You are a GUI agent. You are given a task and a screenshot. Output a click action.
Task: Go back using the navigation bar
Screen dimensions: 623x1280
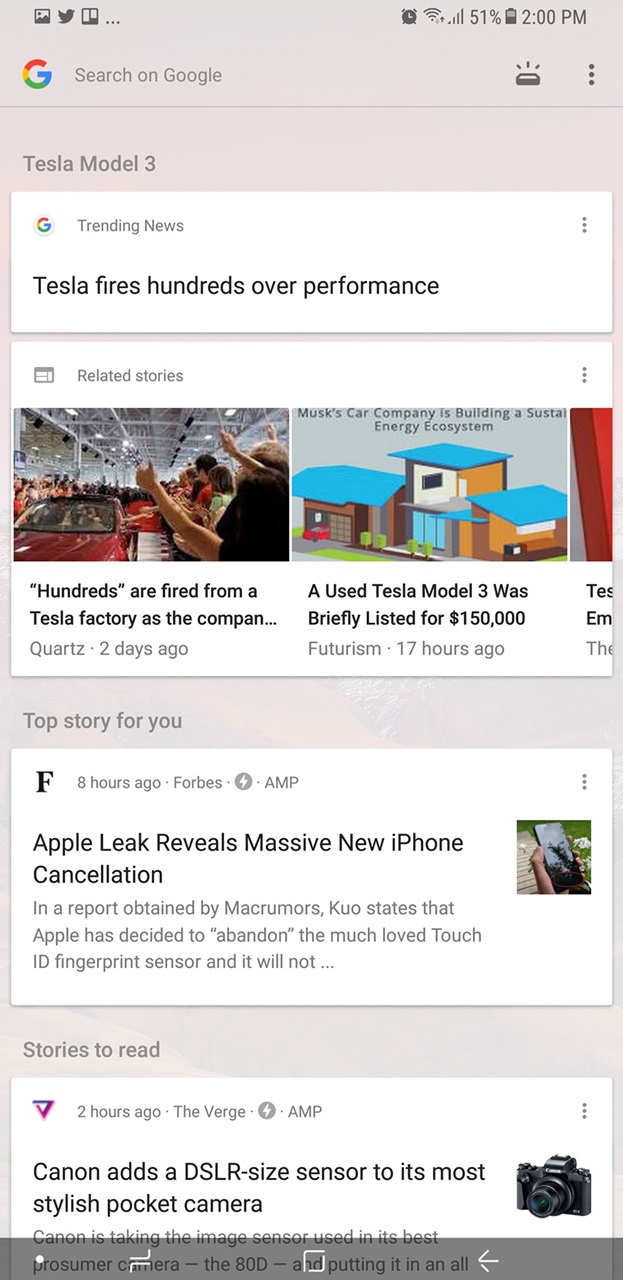pos(487,1261)
